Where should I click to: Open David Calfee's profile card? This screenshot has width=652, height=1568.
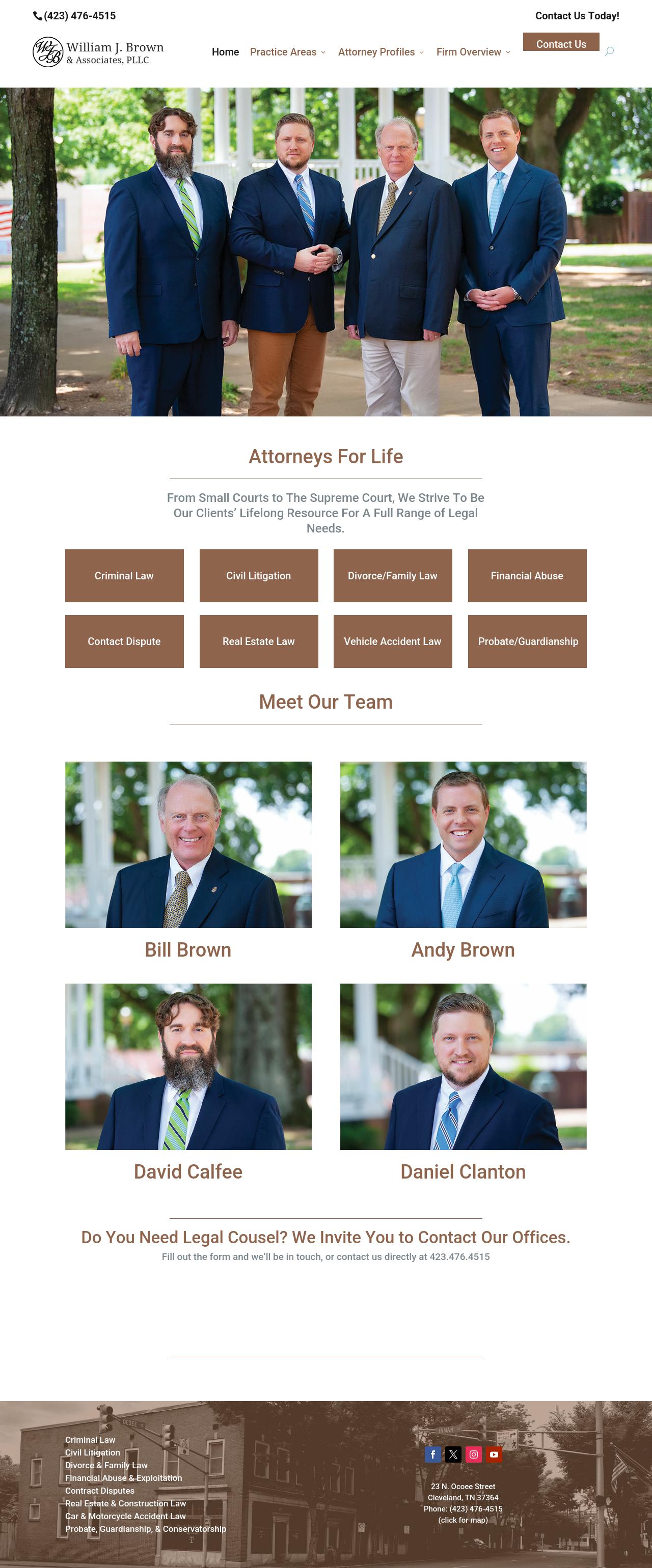coord(188,1067)
